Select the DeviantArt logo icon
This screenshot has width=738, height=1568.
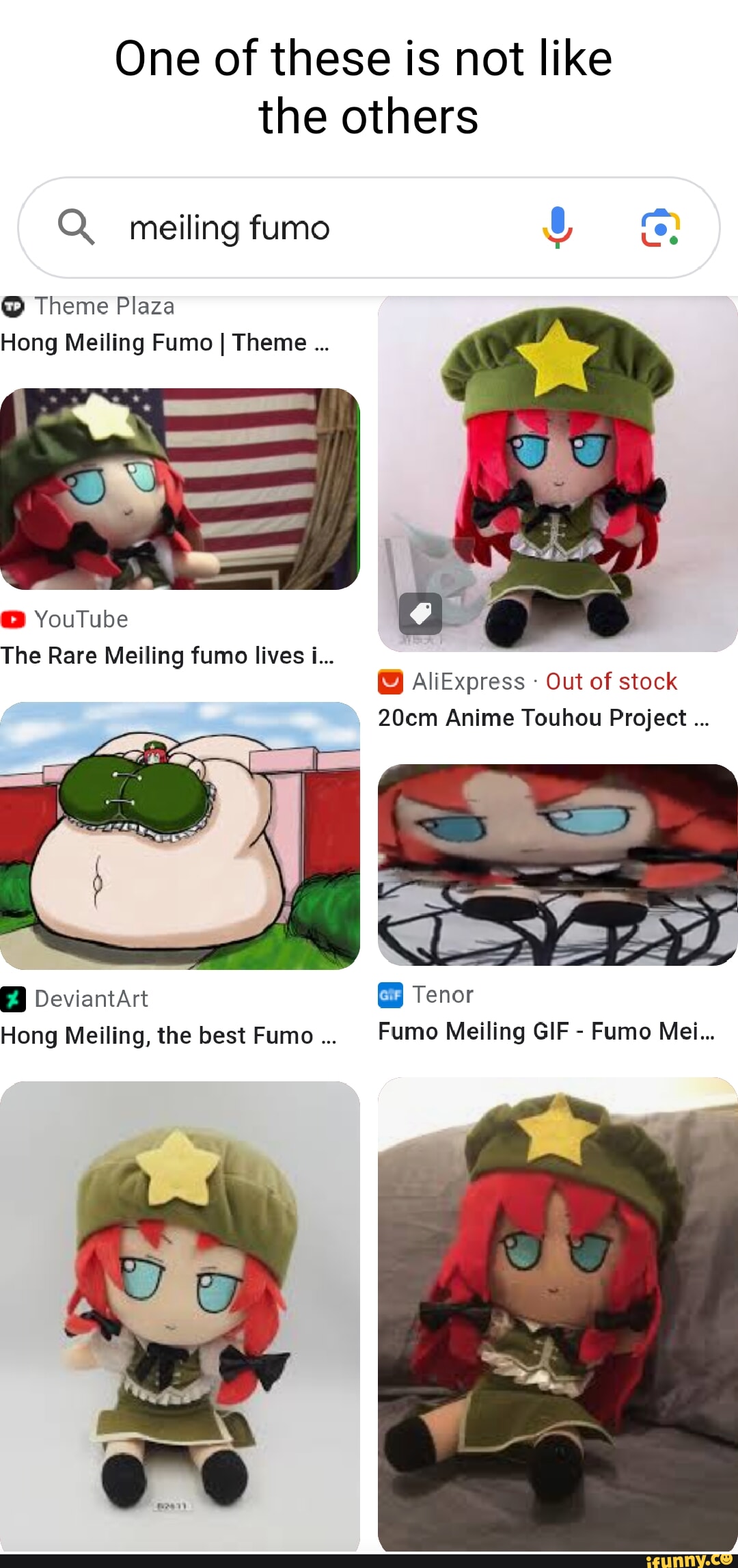[x=12, y=999]
